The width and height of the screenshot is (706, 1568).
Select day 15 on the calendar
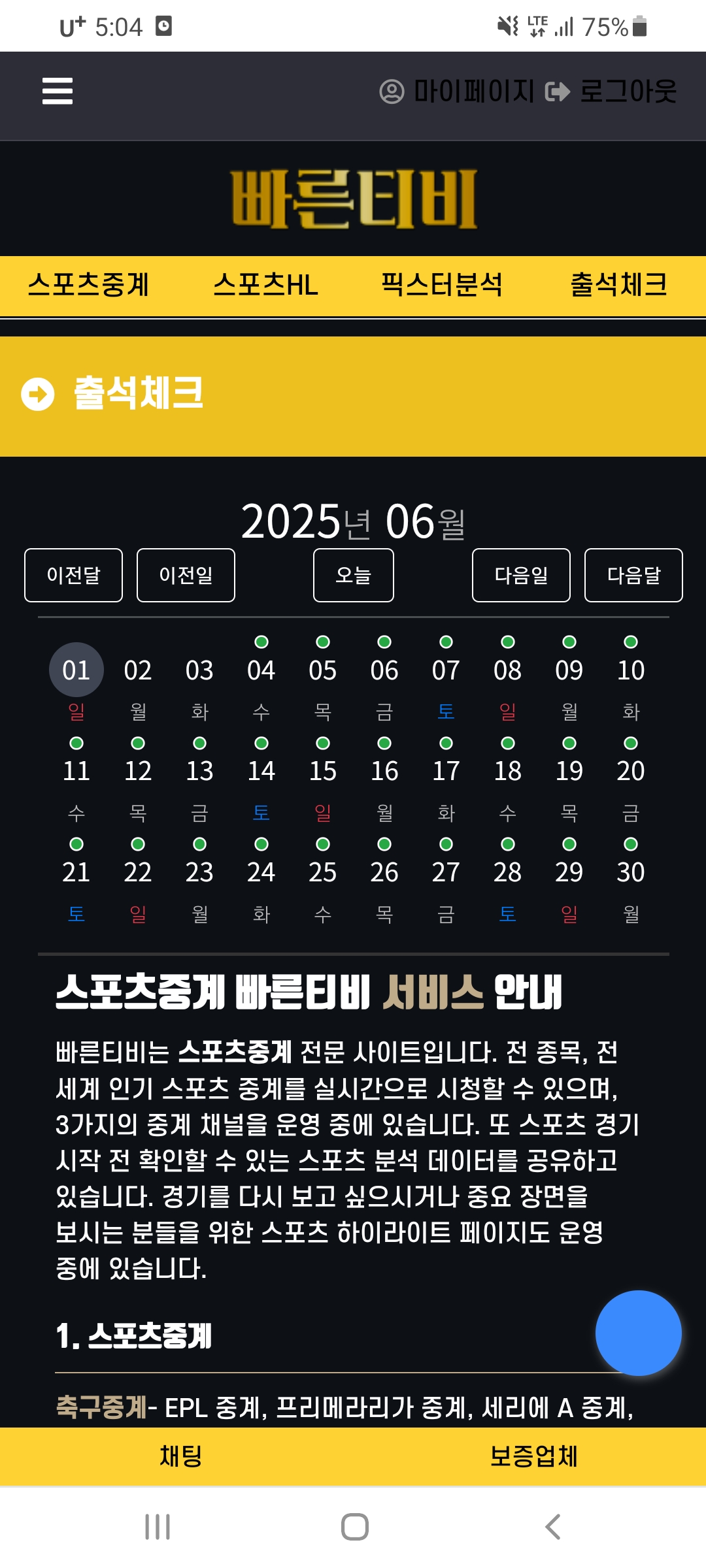[323, 771]
